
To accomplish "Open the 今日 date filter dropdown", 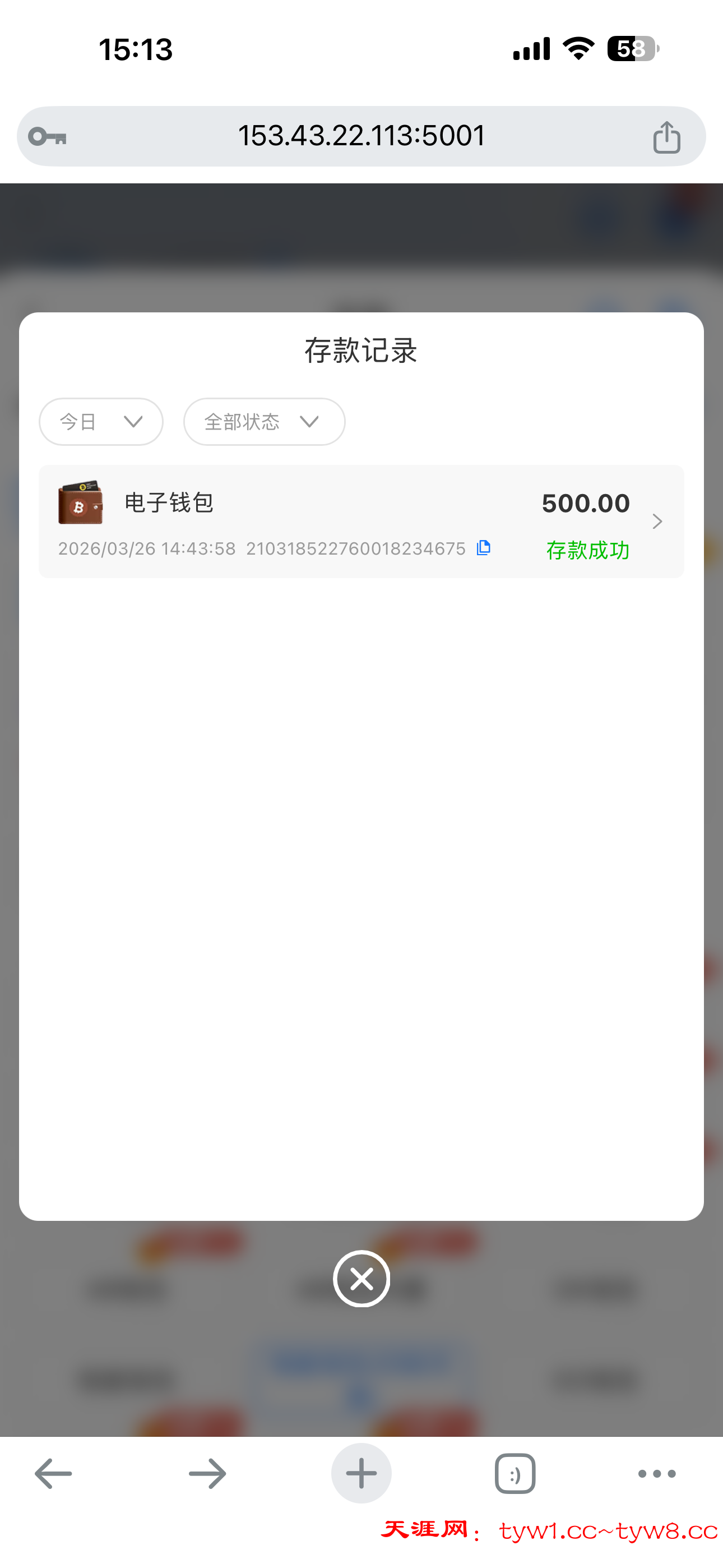I will point(101,422).
